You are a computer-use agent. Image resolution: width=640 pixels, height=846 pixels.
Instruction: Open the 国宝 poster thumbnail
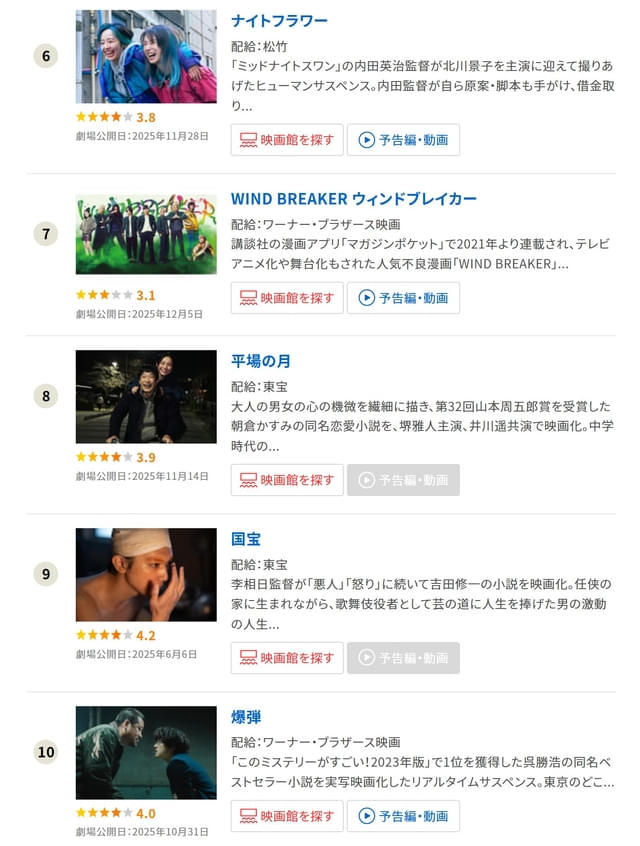[146, 575]
